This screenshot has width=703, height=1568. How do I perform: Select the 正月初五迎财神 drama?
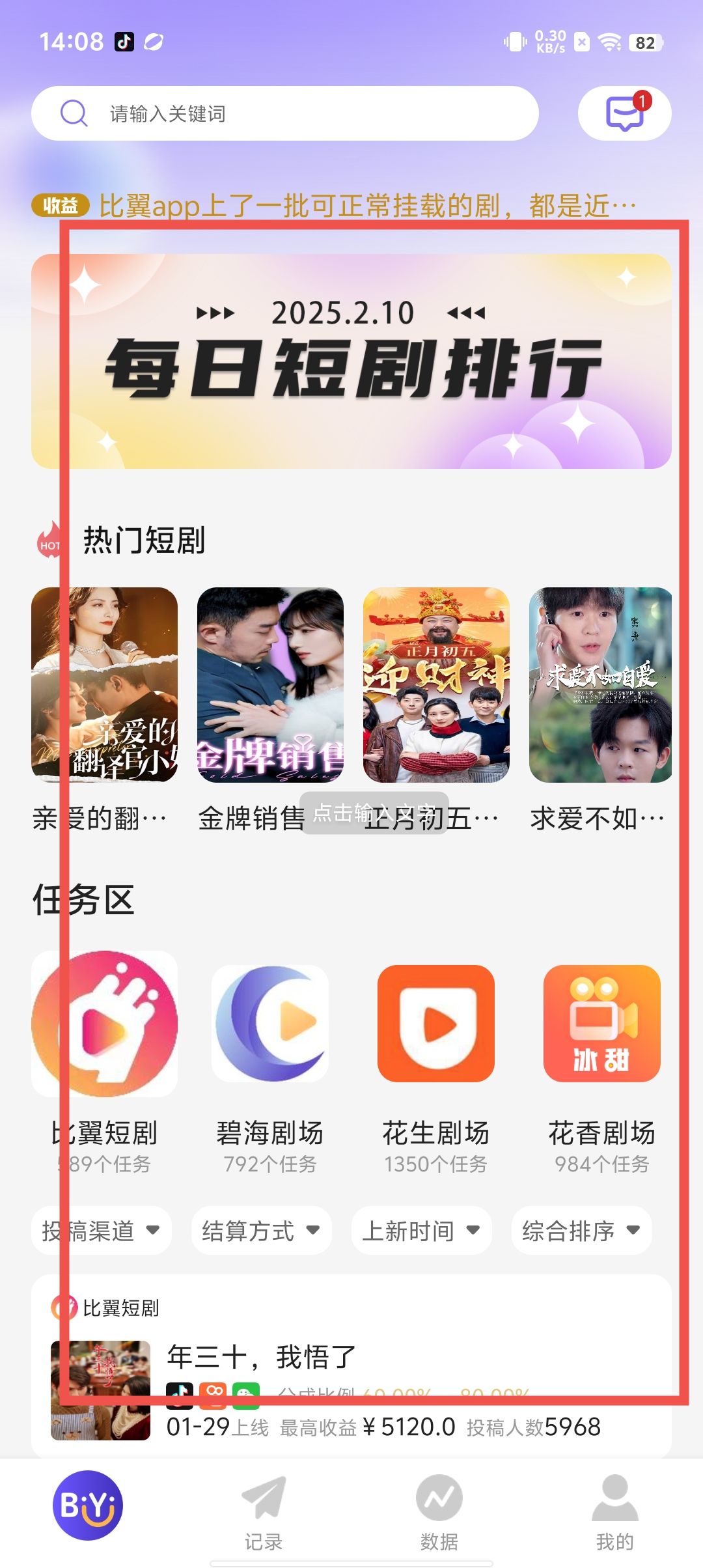click(x=436, y=685)
